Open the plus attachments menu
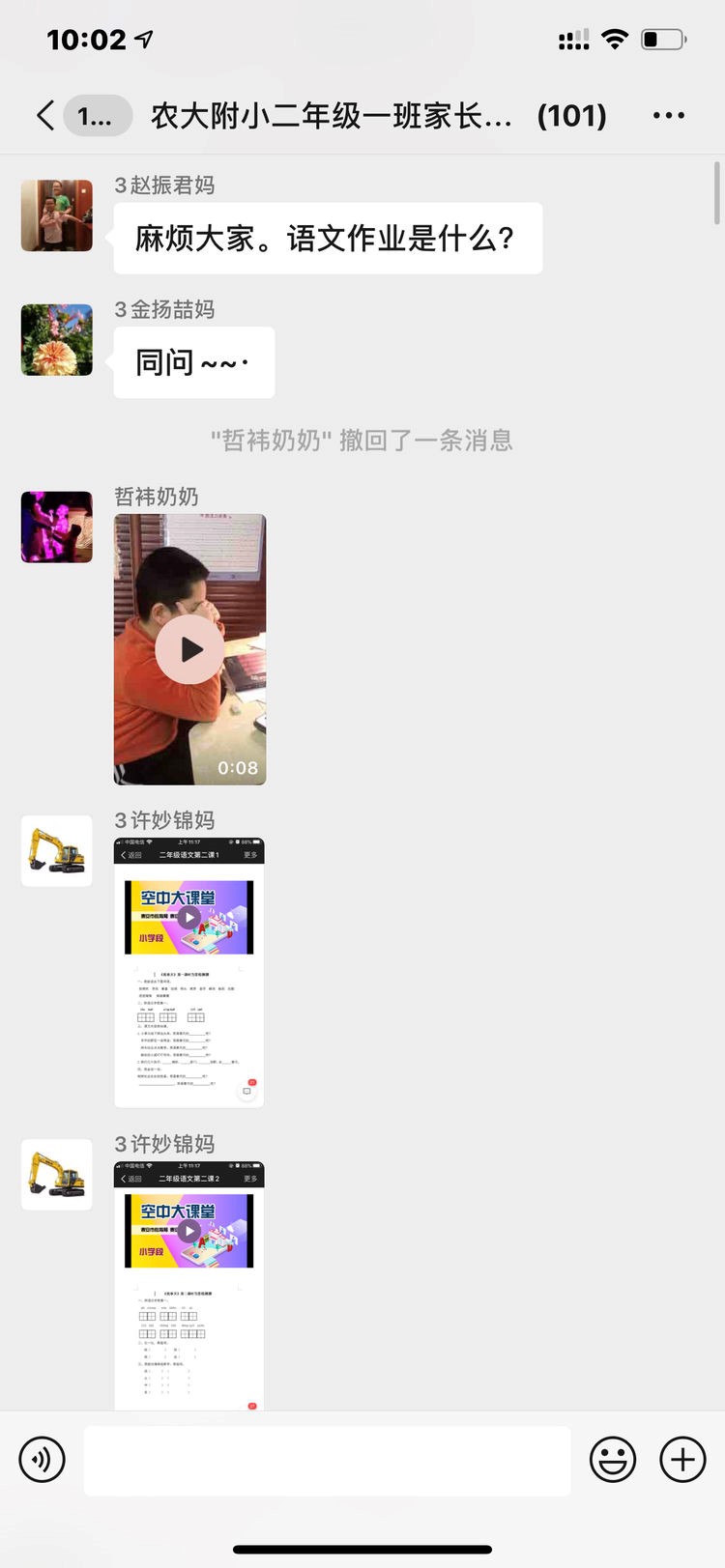Viewport: 725px width, 1568px height. point(682,1459)
